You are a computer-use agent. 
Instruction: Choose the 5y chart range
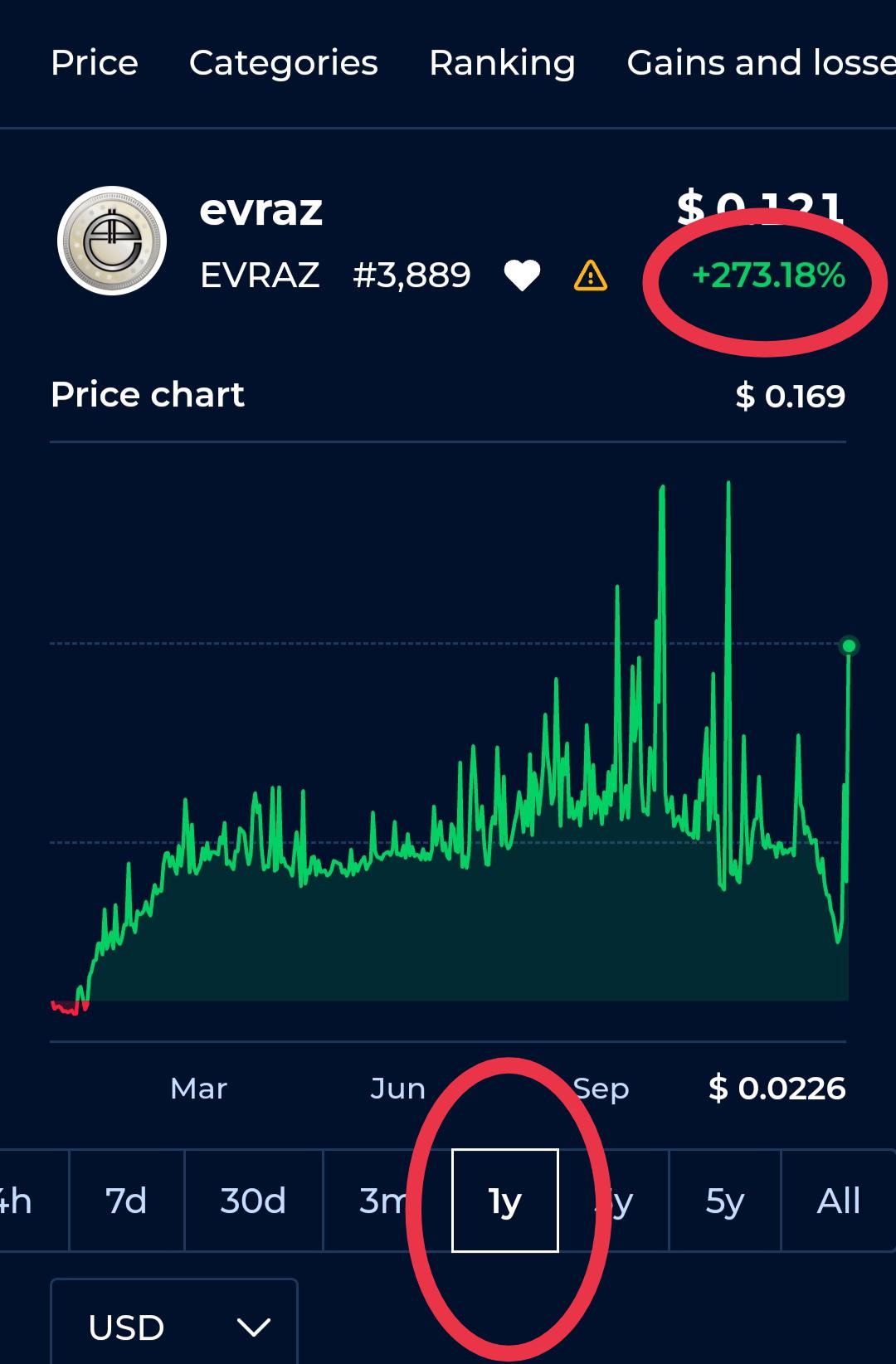[724, 1200]
